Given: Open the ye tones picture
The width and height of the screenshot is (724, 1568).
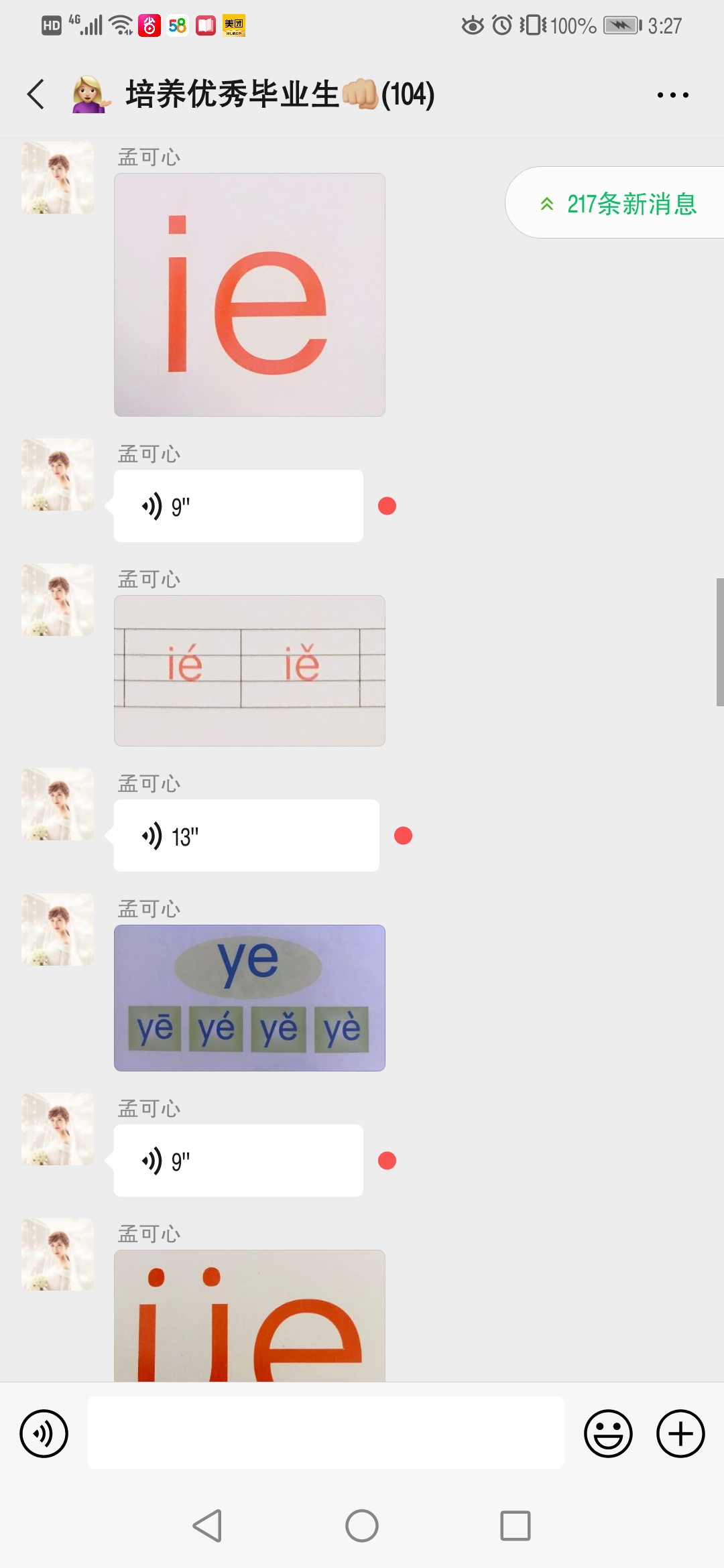Looking at the screenshot, I should coord(249,998).
